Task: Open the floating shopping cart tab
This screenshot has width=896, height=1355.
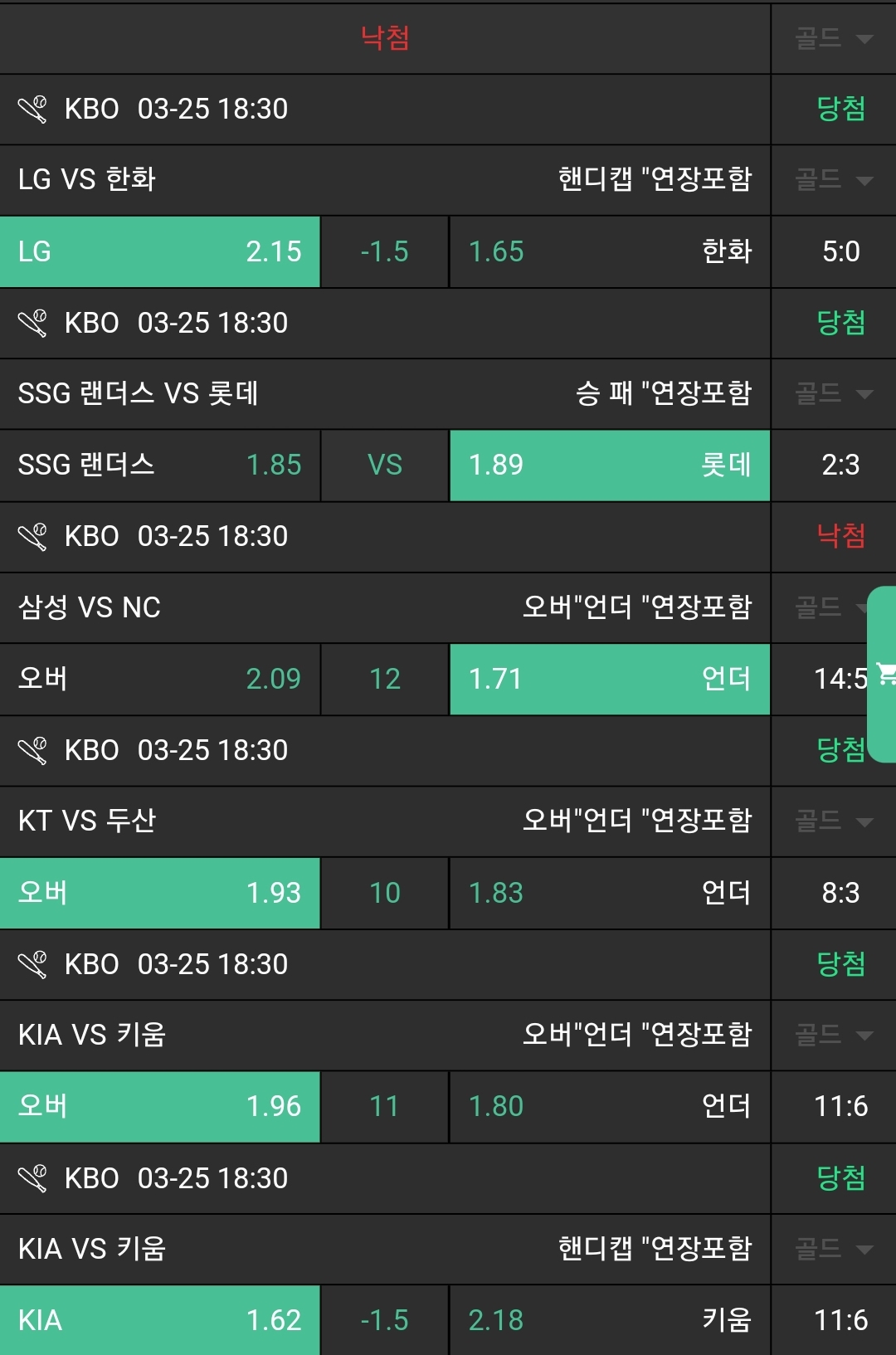Action: click(883, 674)
